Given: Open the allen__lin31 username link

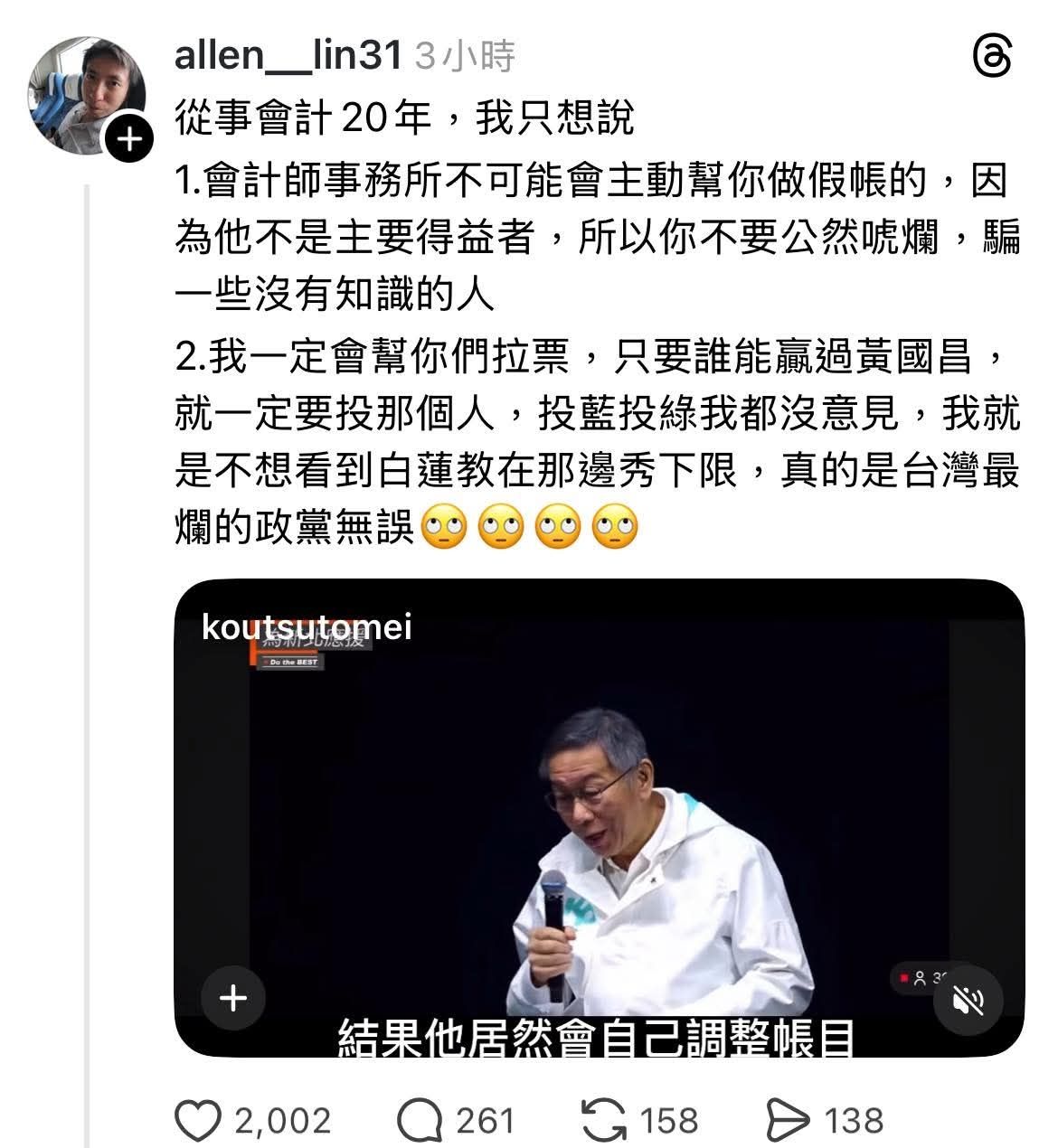Looking at the screenshot, I should 288,56.
